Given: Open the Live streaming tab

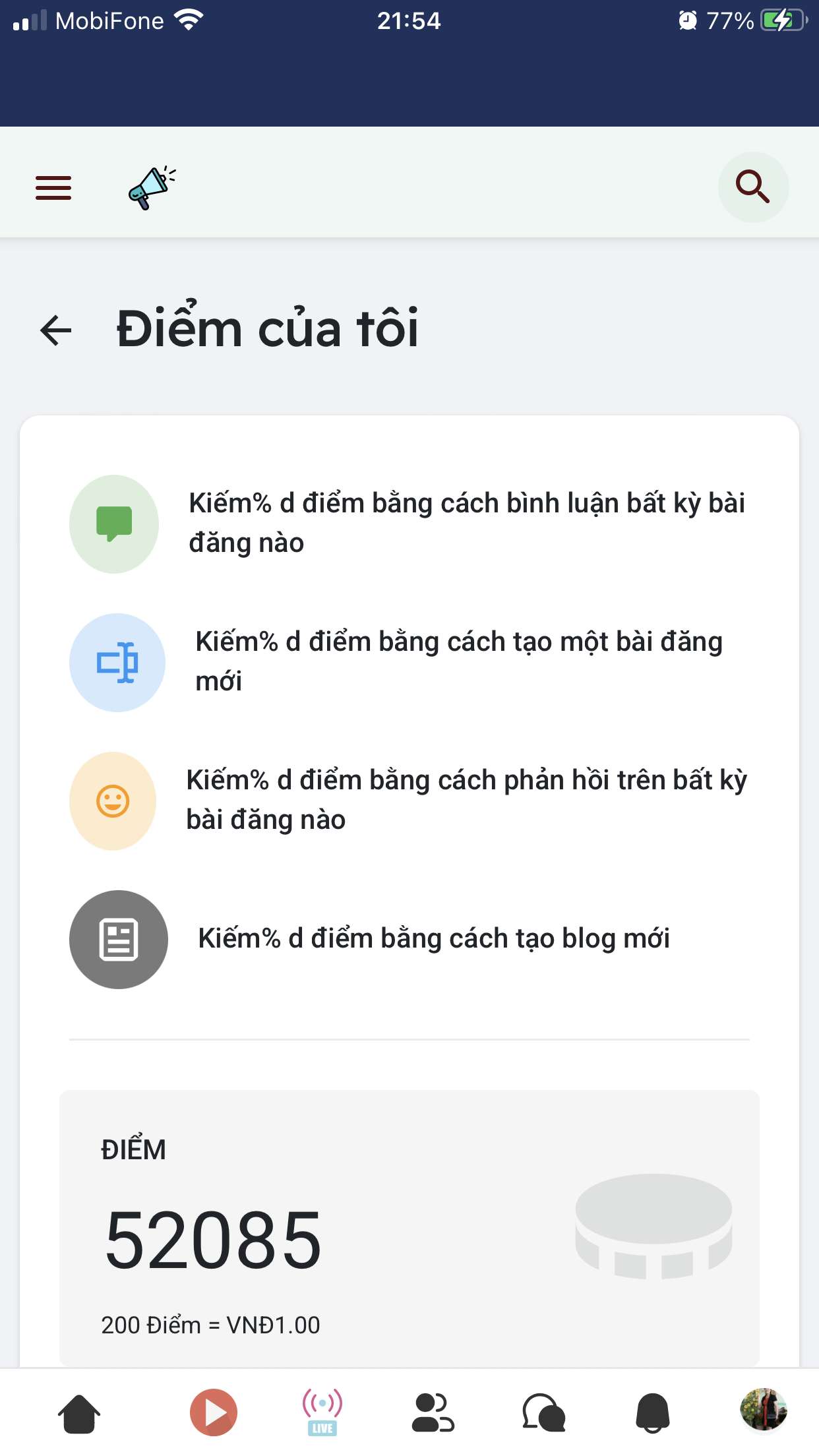Looking at the screenshot, I should [322, 1412].
